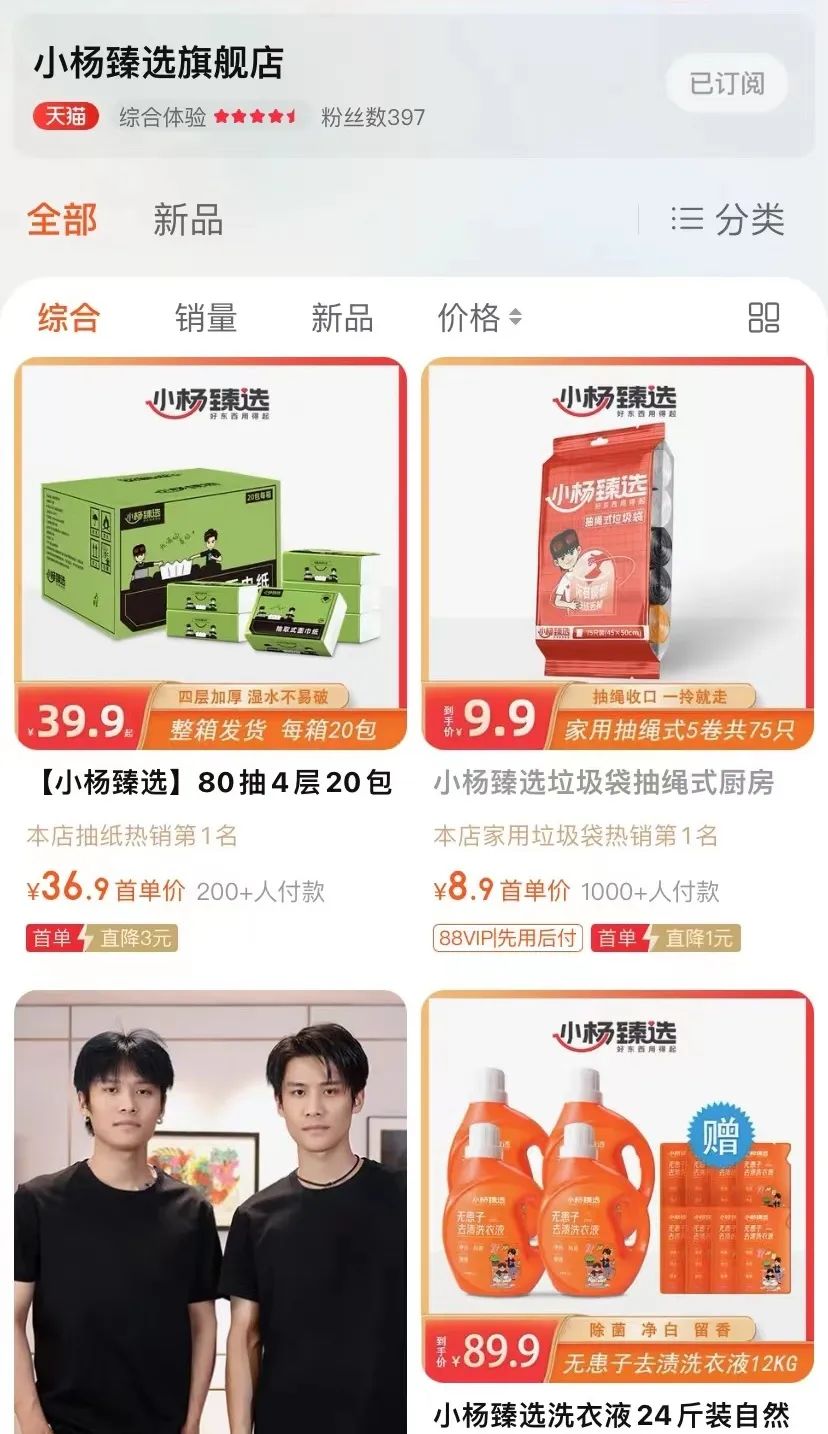
Task: Tap the 天猫 Tmall store badge
Action: pyautogui.click(x=62, y=116)
